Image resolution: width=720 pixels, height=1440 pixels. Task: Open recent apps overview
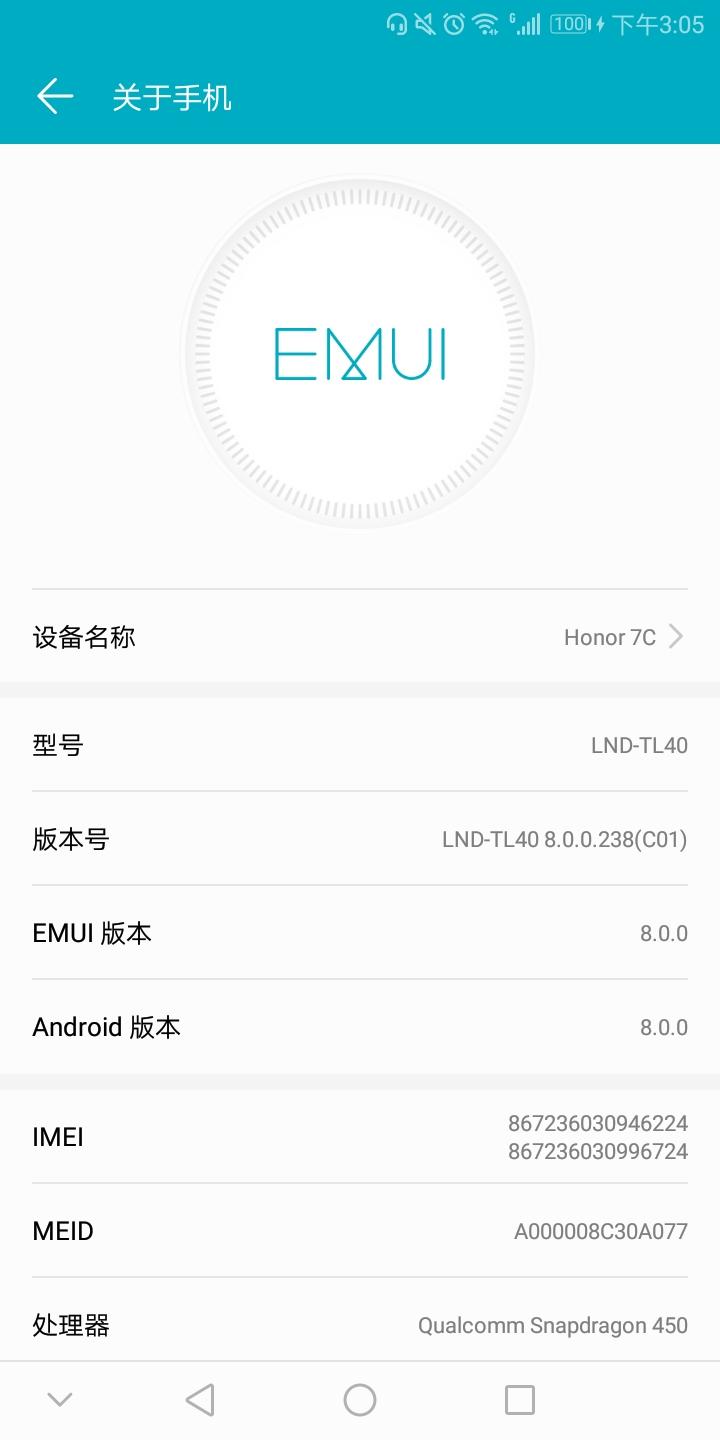click(x=519, y=1400)
